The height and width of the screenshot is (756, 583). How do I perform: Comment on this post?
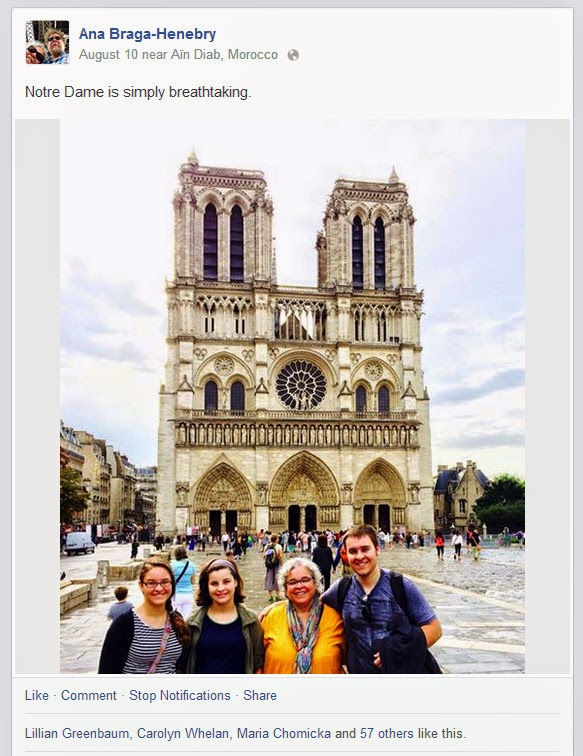tap(89, 695)
